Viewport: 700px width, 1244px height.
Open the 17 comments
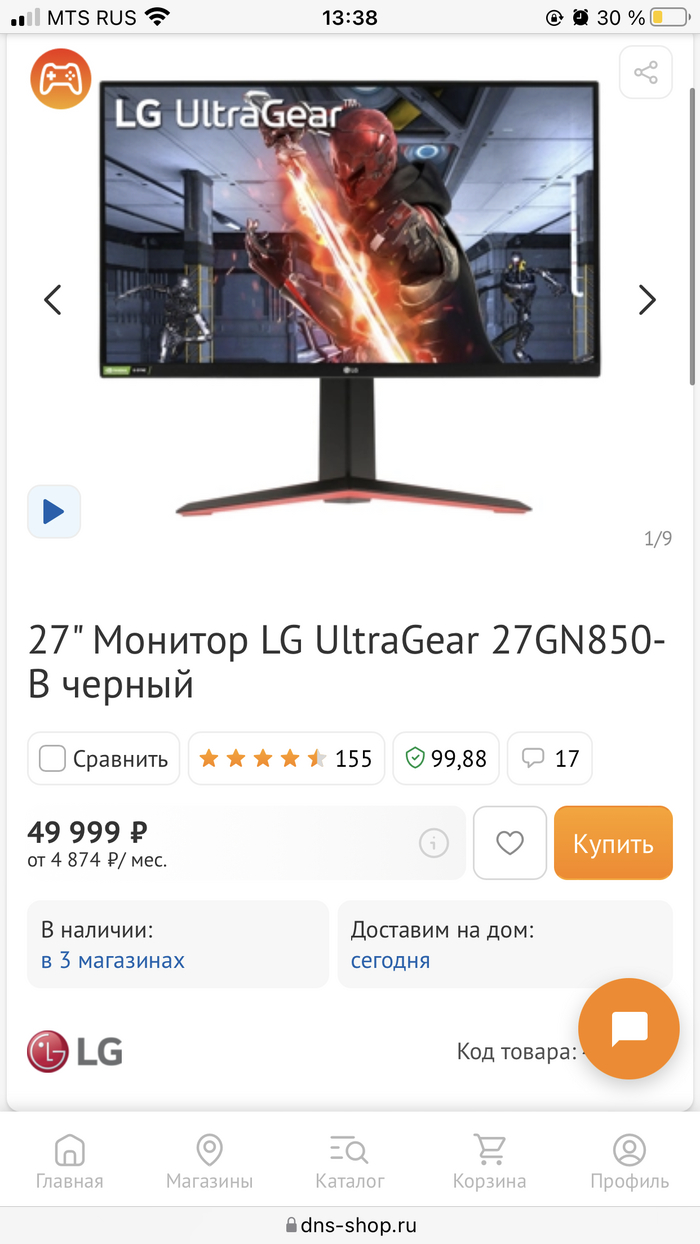(550, 759)
